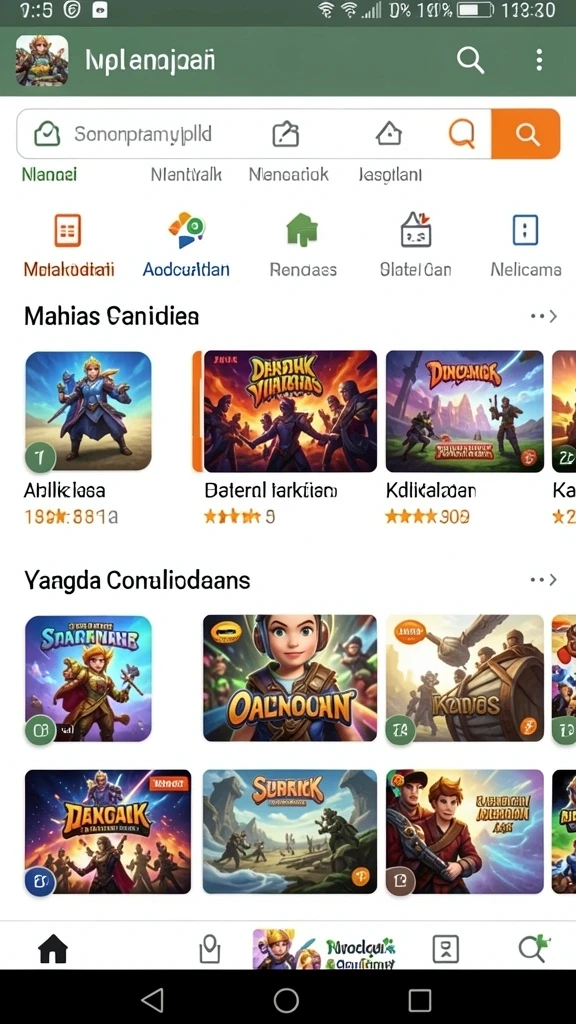Open the Oalnoonn game tile
576x1024 pixels.
290,679
